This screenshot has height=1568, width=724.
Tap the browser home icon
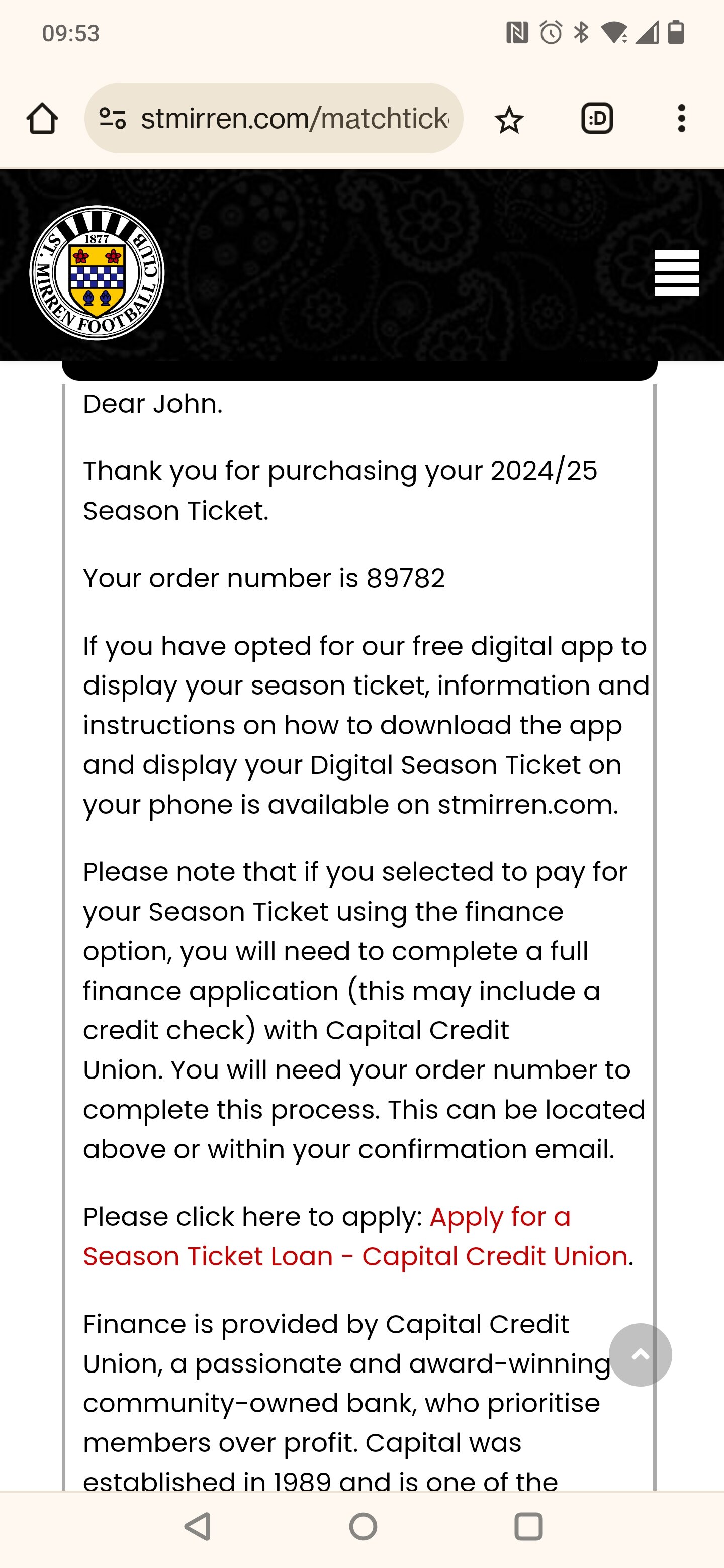click(x=42, y=118)
